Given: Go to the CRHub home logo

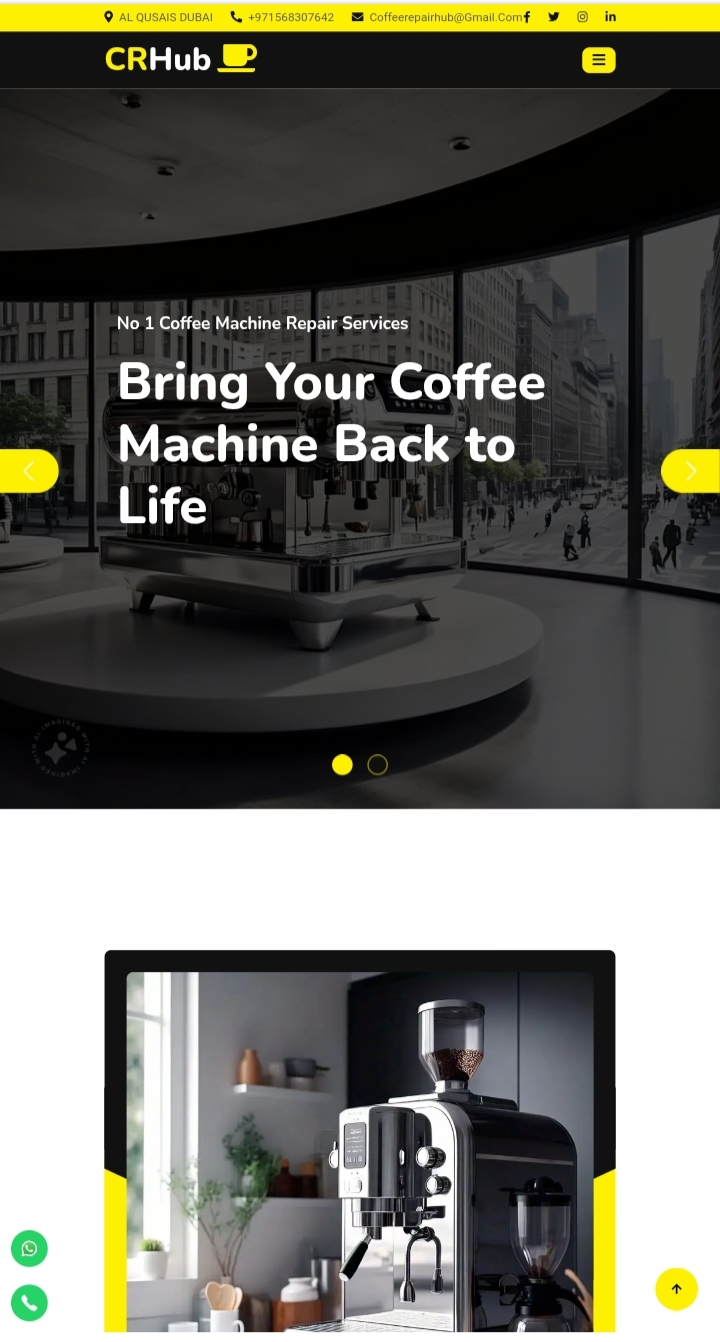Looking at the screenshot, I should coord(180,59).
